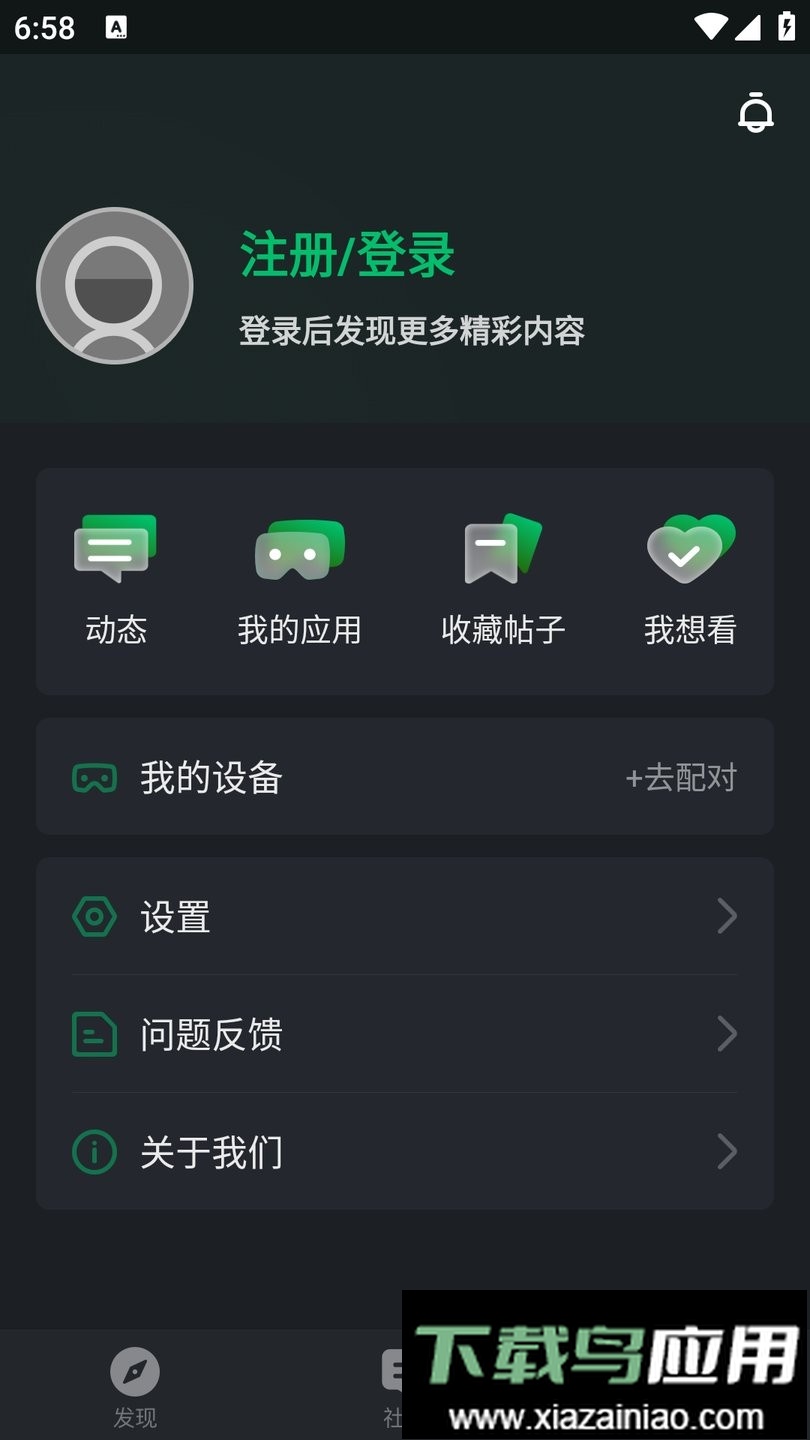810x1440 pixels.
Task: Open 设置 settings row
Action: pos(404,916)
